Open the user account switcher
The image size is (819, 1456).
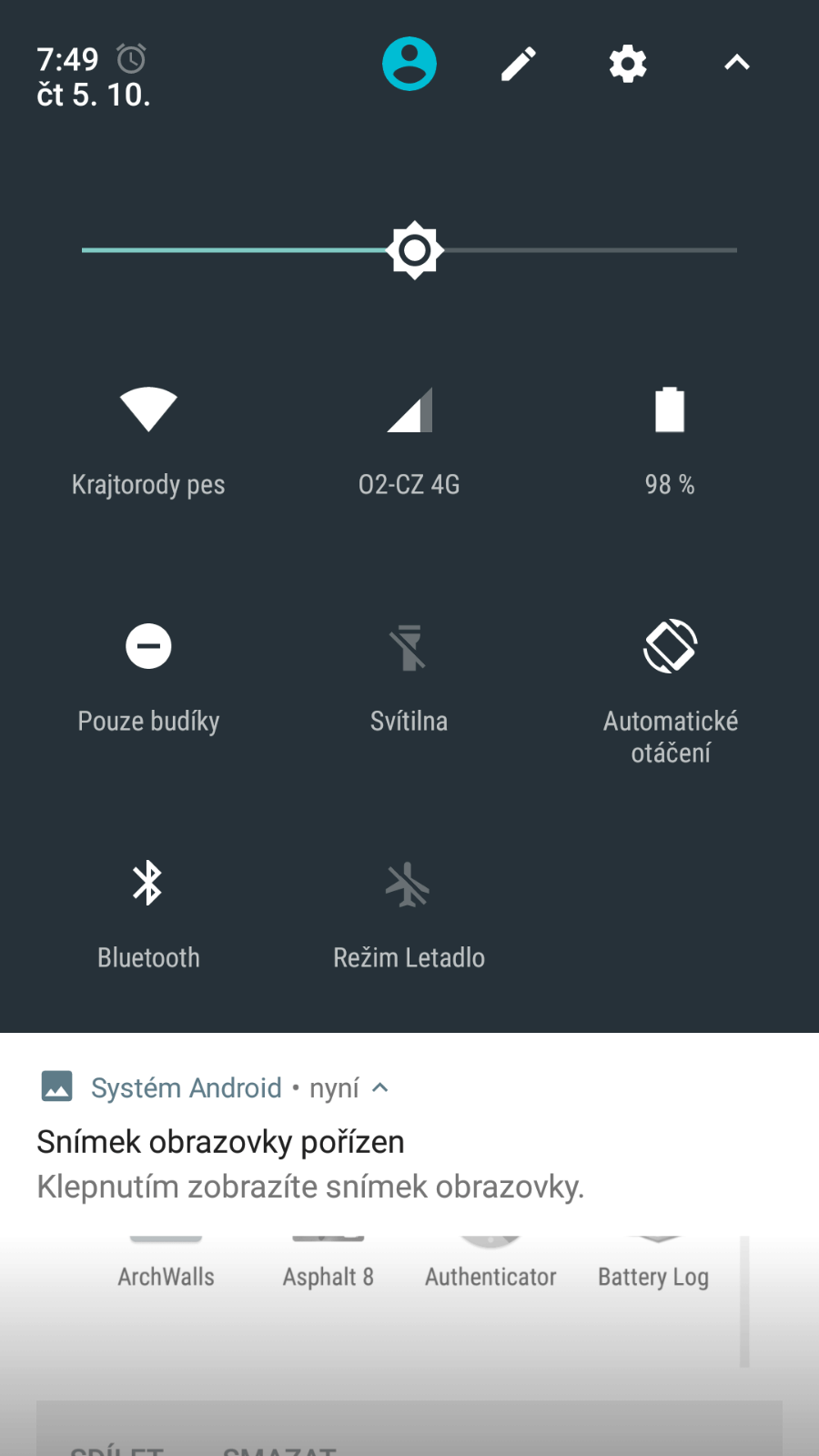409,64
